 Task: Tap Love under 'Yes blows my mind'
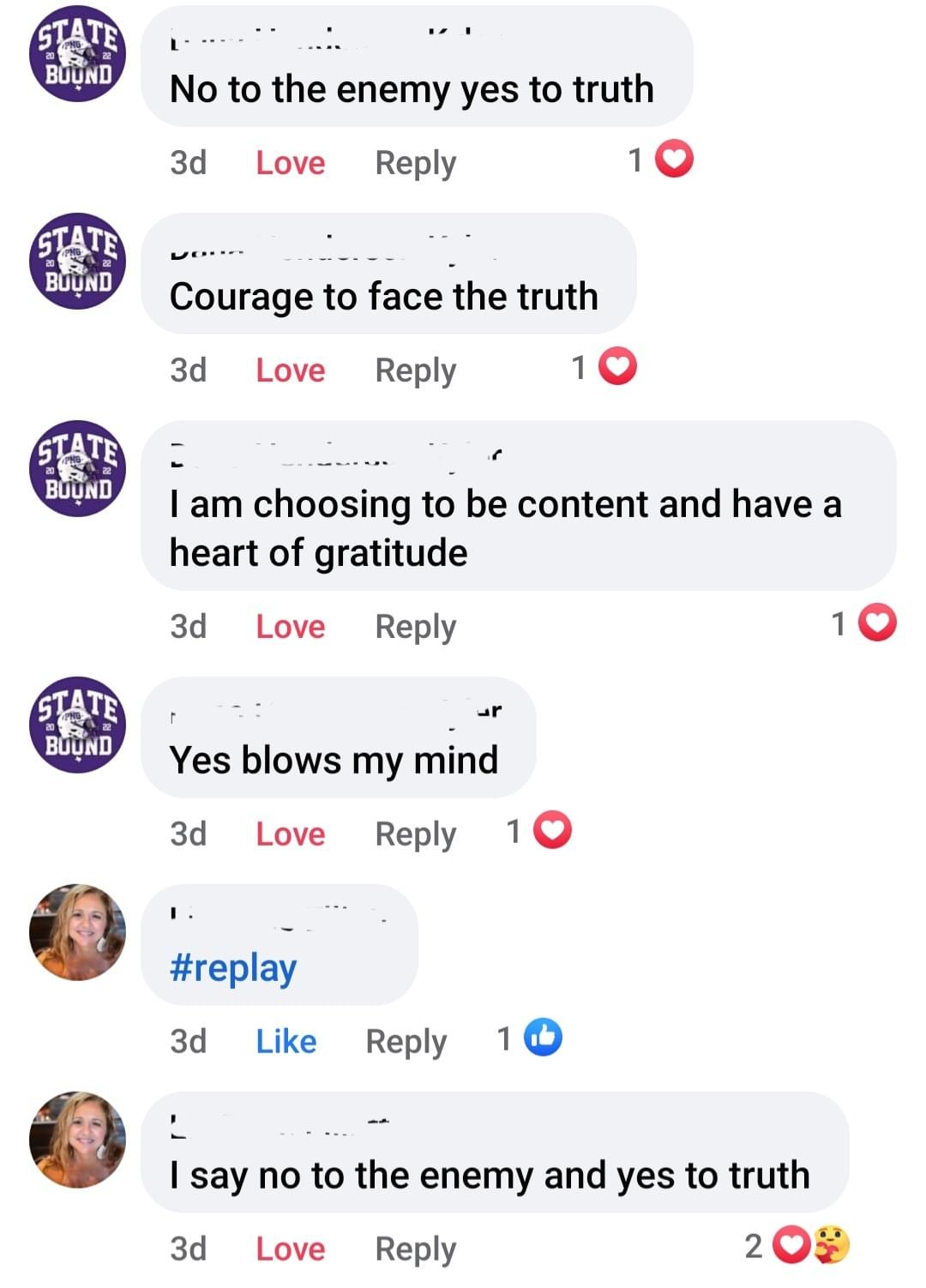290,834
